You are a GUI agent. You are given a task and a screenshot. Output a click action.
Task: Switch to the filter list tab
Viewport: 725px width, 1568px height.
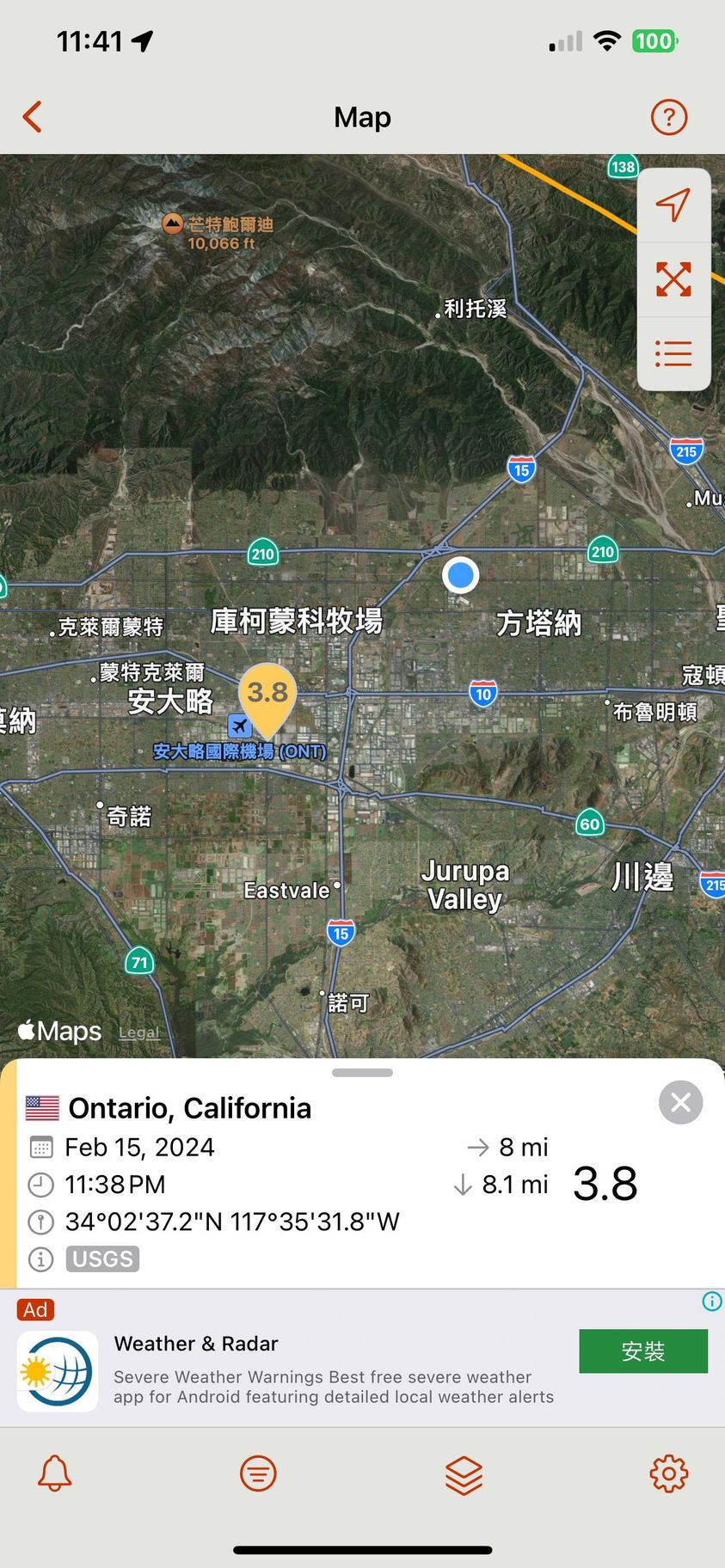pos(258,1473)
